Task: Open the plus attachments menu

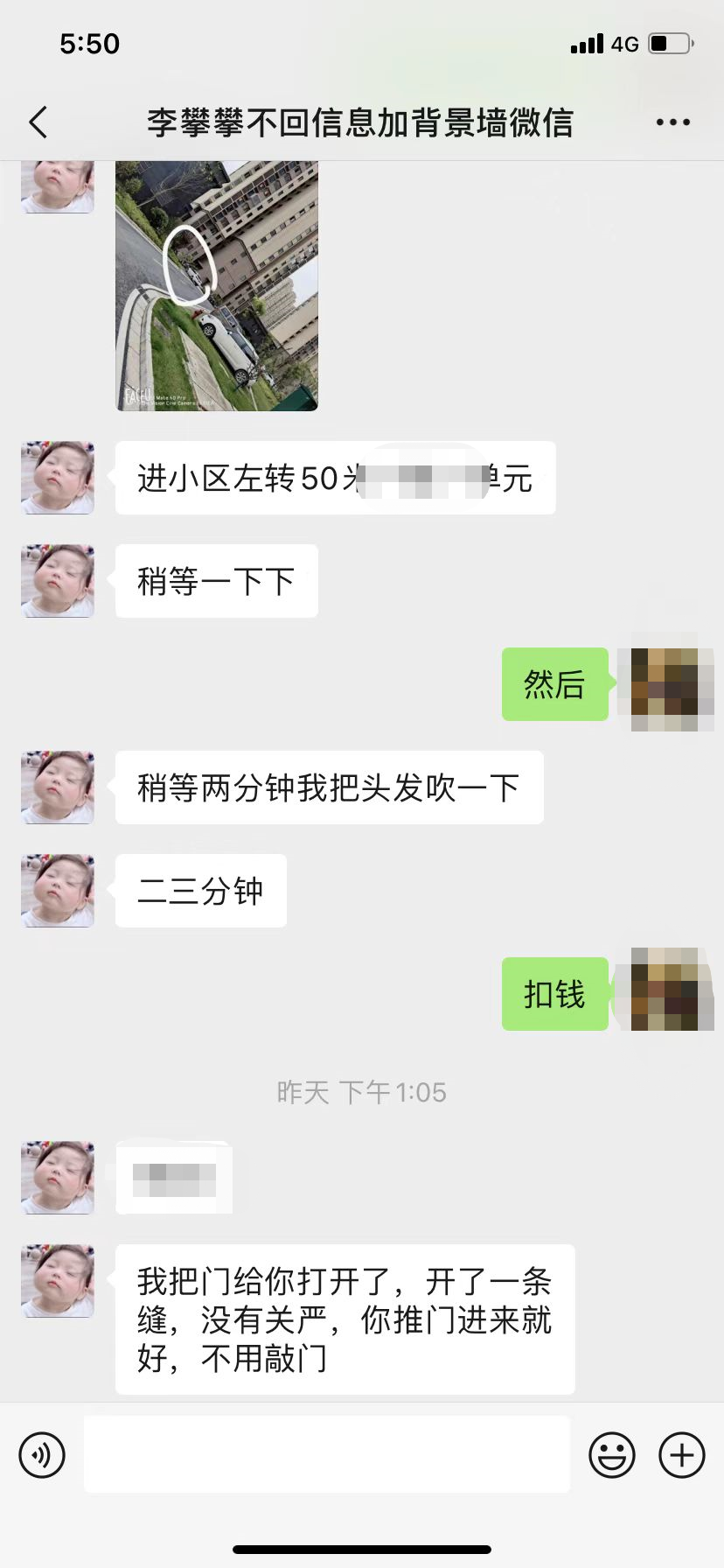Action: (x=682, y=1455)
